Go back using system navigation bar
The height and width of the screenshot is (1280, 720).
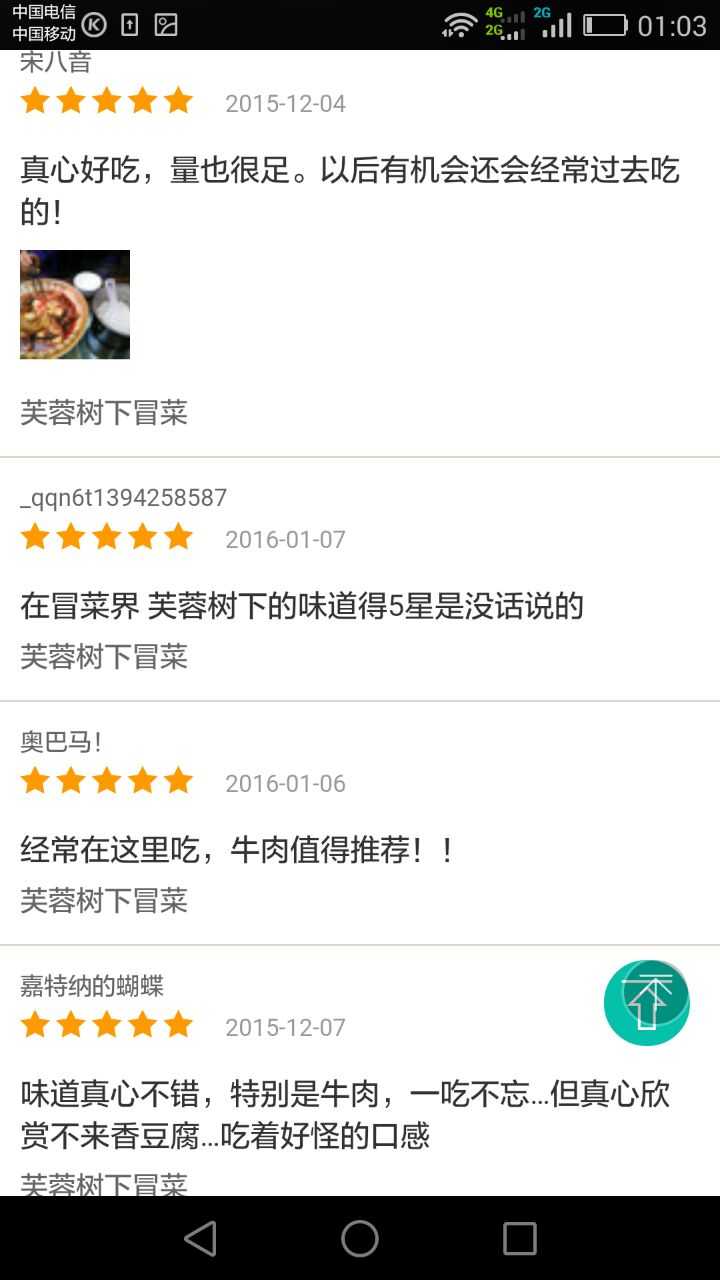pyautogui.click(x=200, y=1239)
